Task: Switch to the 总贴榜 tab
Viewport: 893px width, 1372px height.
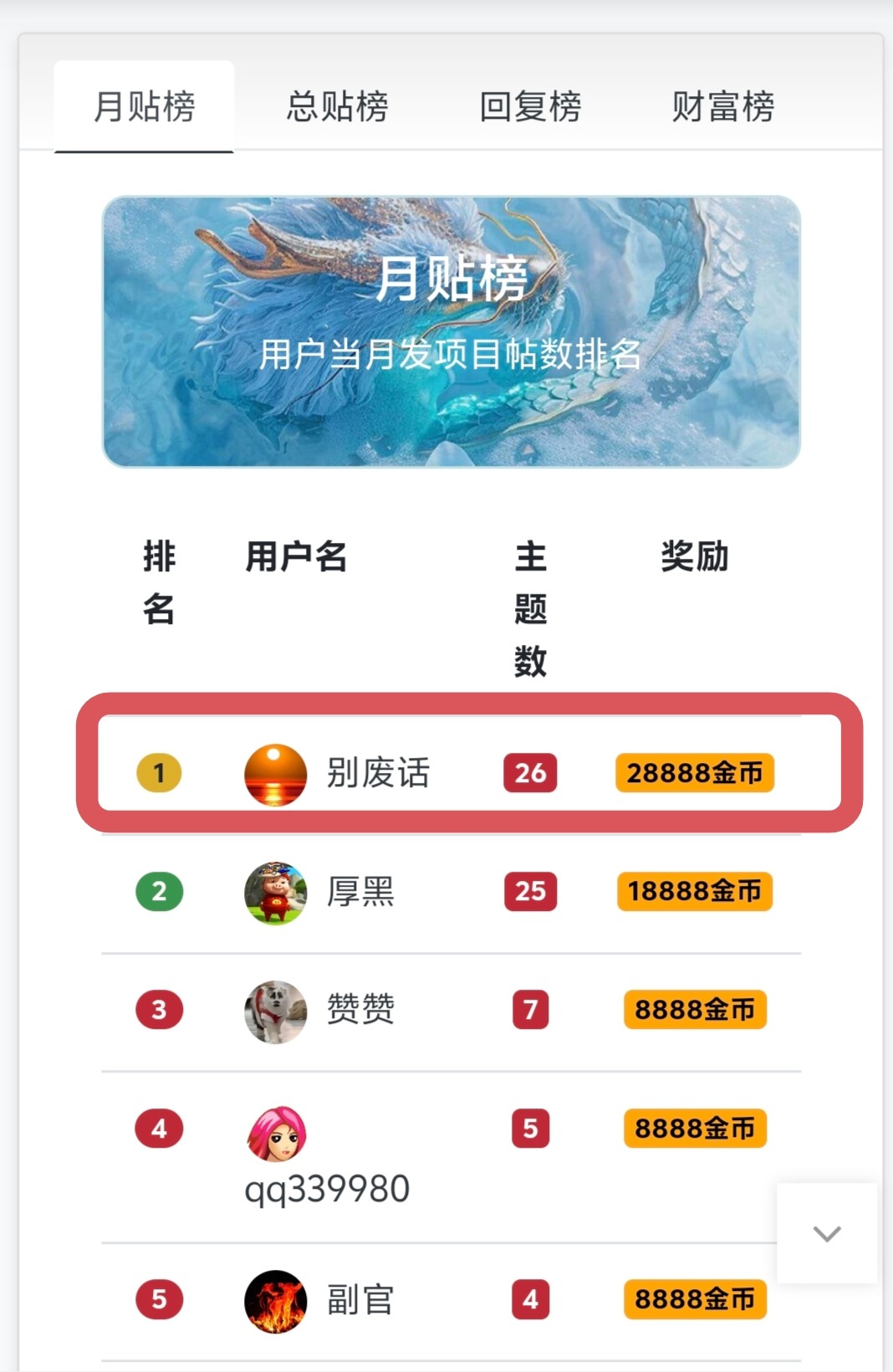Action: coord(337,107)
